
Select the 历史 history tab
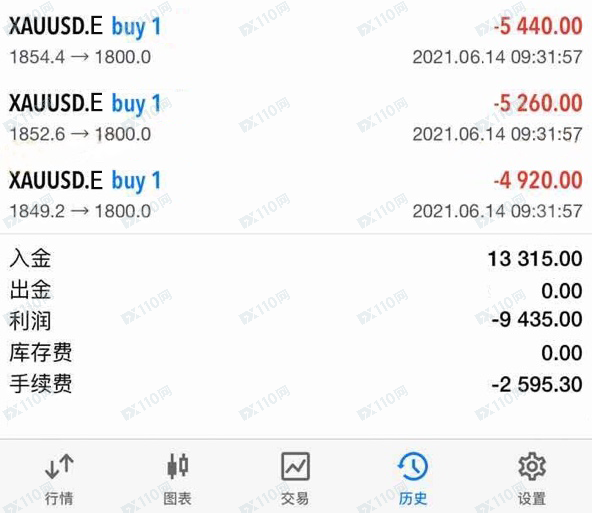[414, 478]
